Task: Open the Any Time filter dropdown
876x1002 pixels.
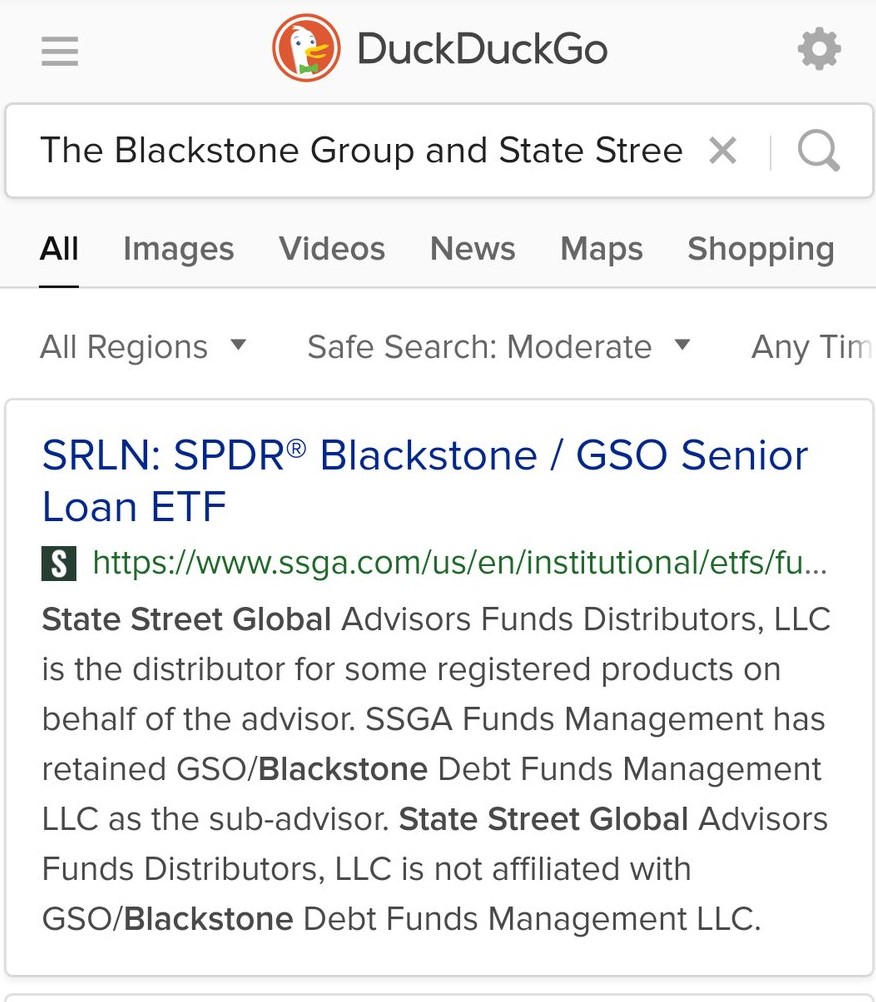Action: (x=810, y=347)
